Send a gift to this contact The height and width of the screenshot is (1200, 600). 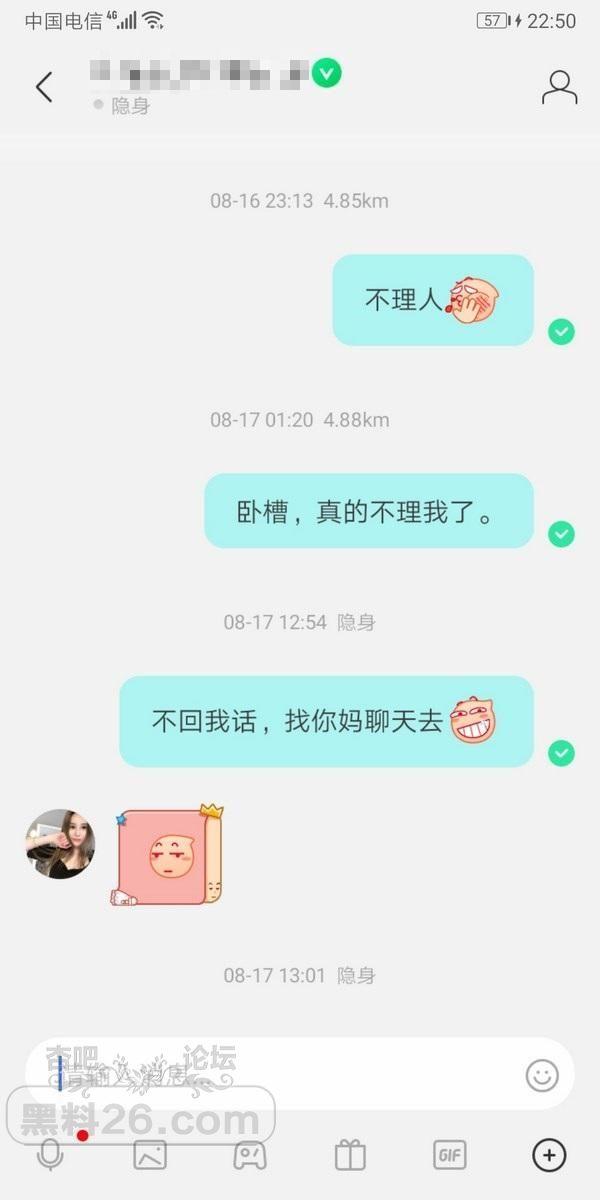(x=350, y=1155)
